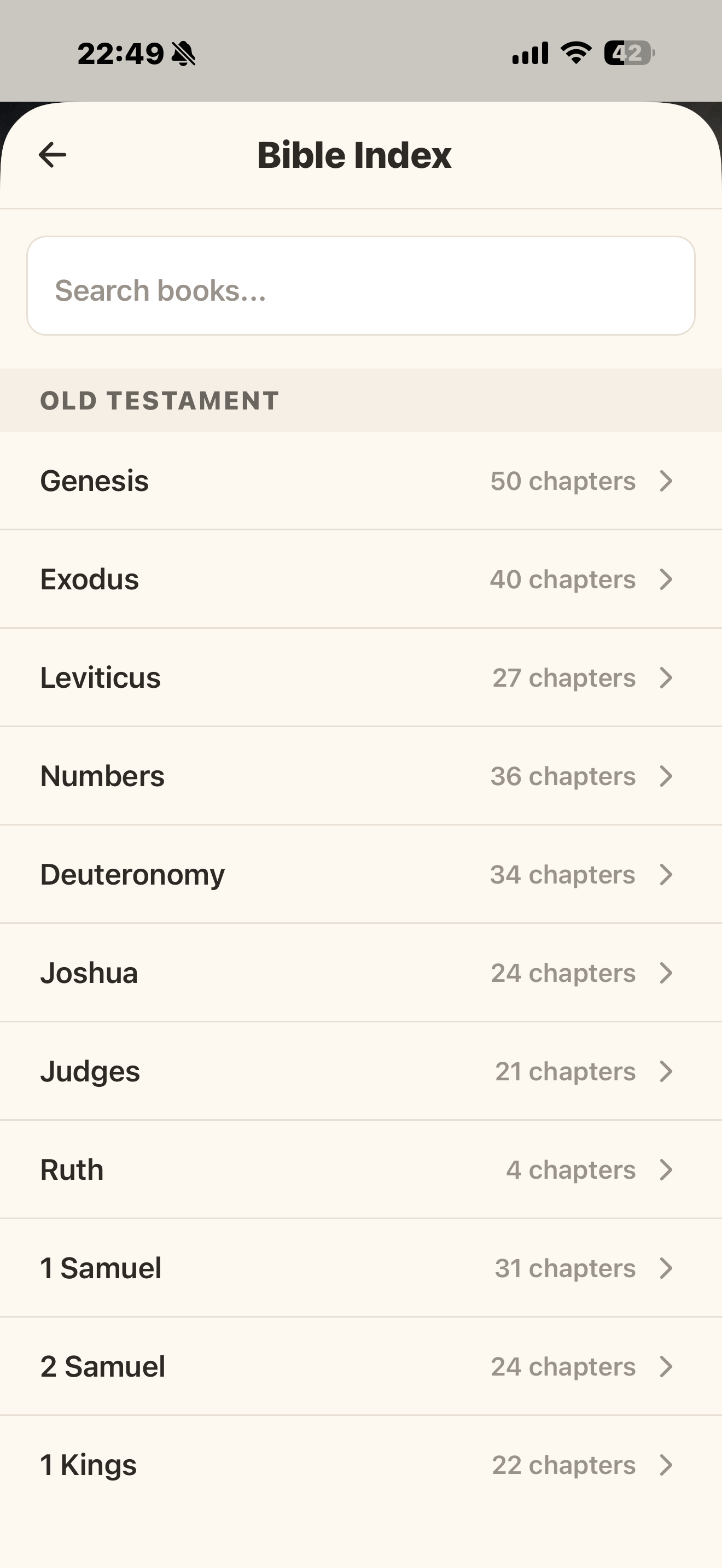Open Genesis chapter list via its chevron
Viewport: 722px width, 1568px height.
click(x=666, y=481)
